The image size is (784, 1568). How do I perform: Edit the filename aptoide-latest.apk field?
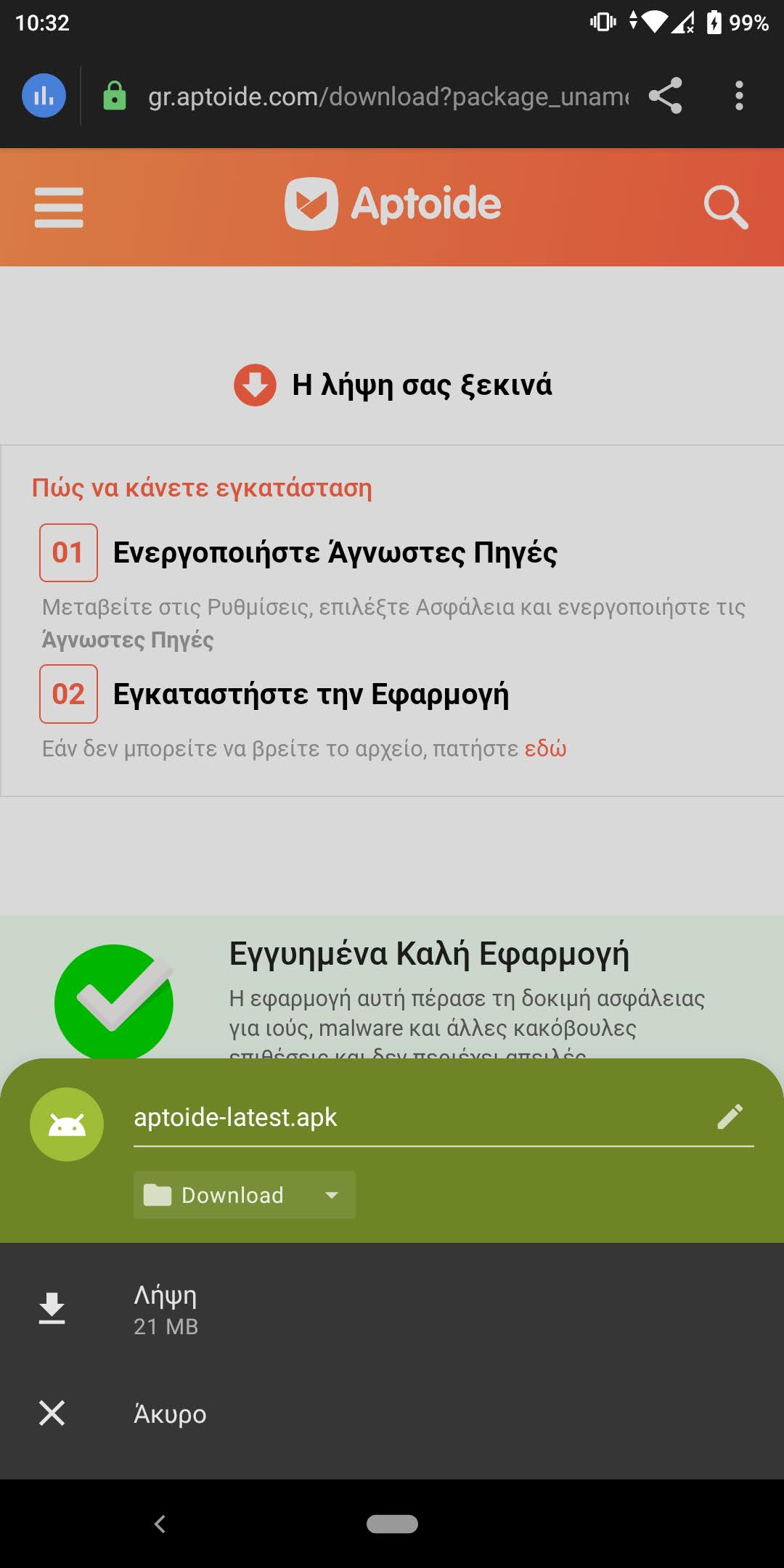tap(327, 1118)
